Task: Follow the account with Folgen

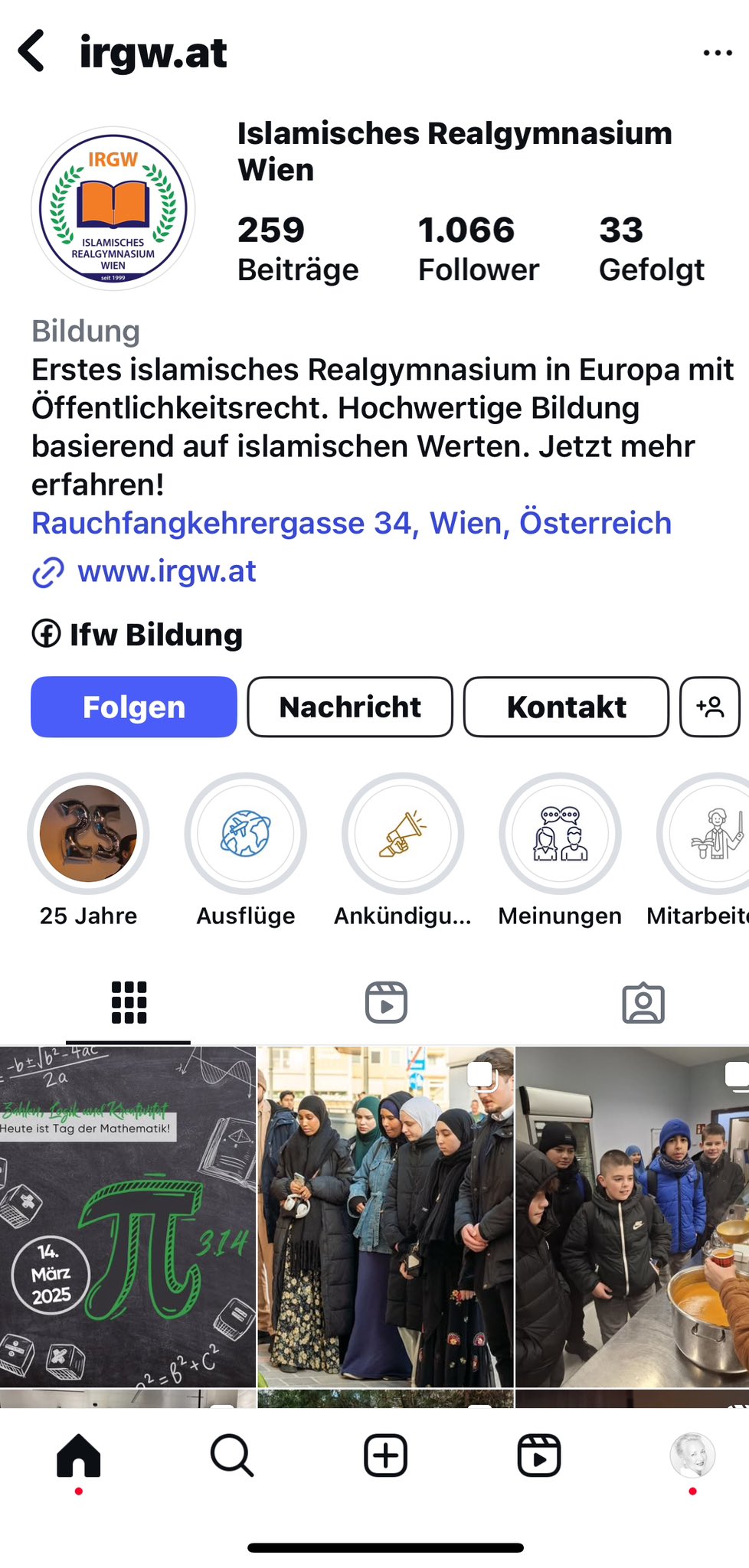Action: (x=134, y=707)
